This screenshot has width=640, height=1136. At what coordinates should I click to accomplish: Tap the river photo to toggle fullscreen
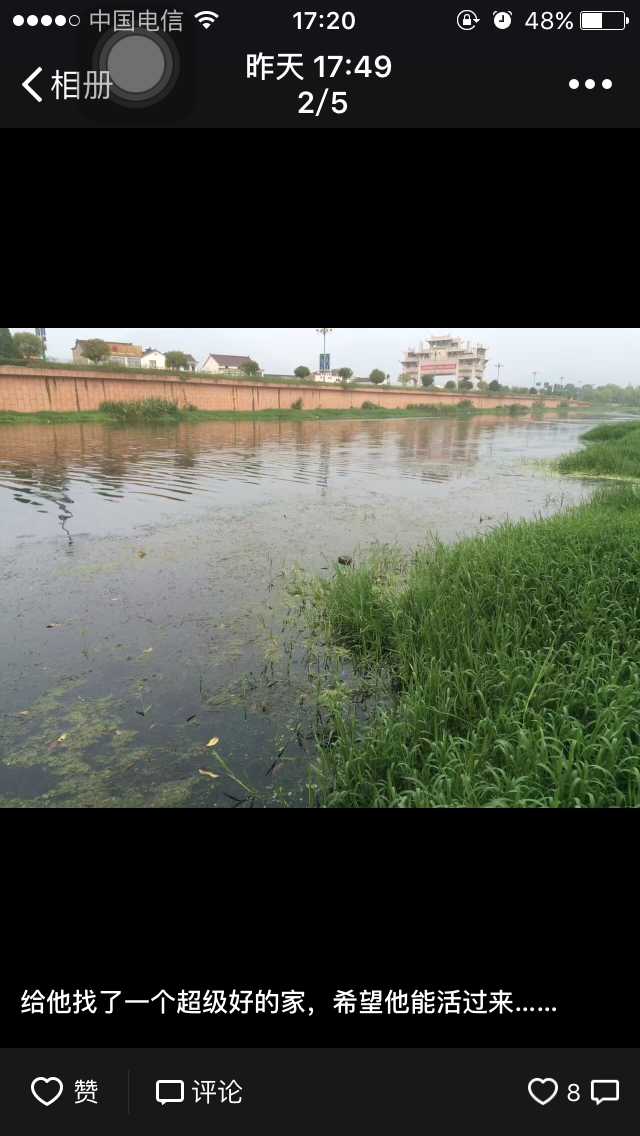click(320, 567)
